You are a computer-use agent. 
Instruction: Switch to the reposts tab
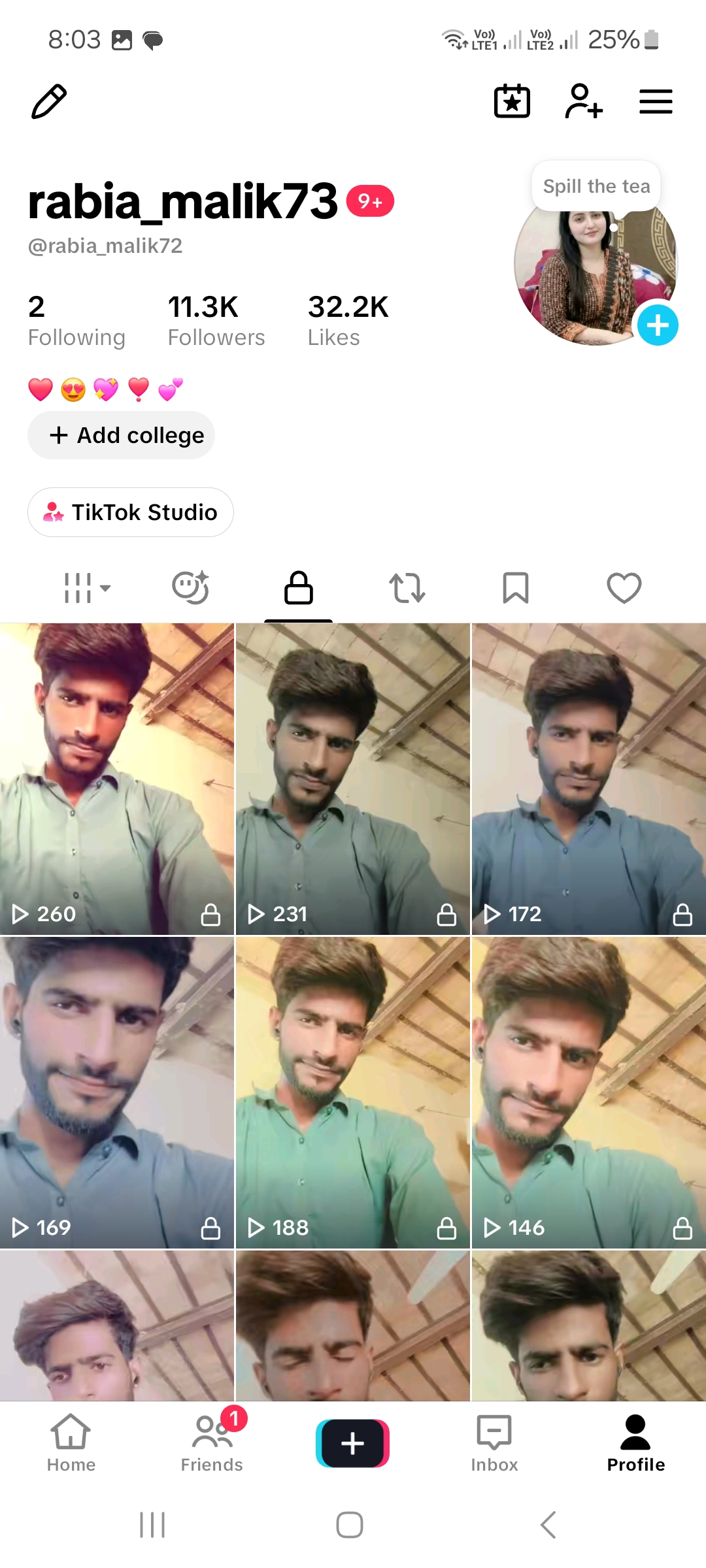[x=407, y=587]
